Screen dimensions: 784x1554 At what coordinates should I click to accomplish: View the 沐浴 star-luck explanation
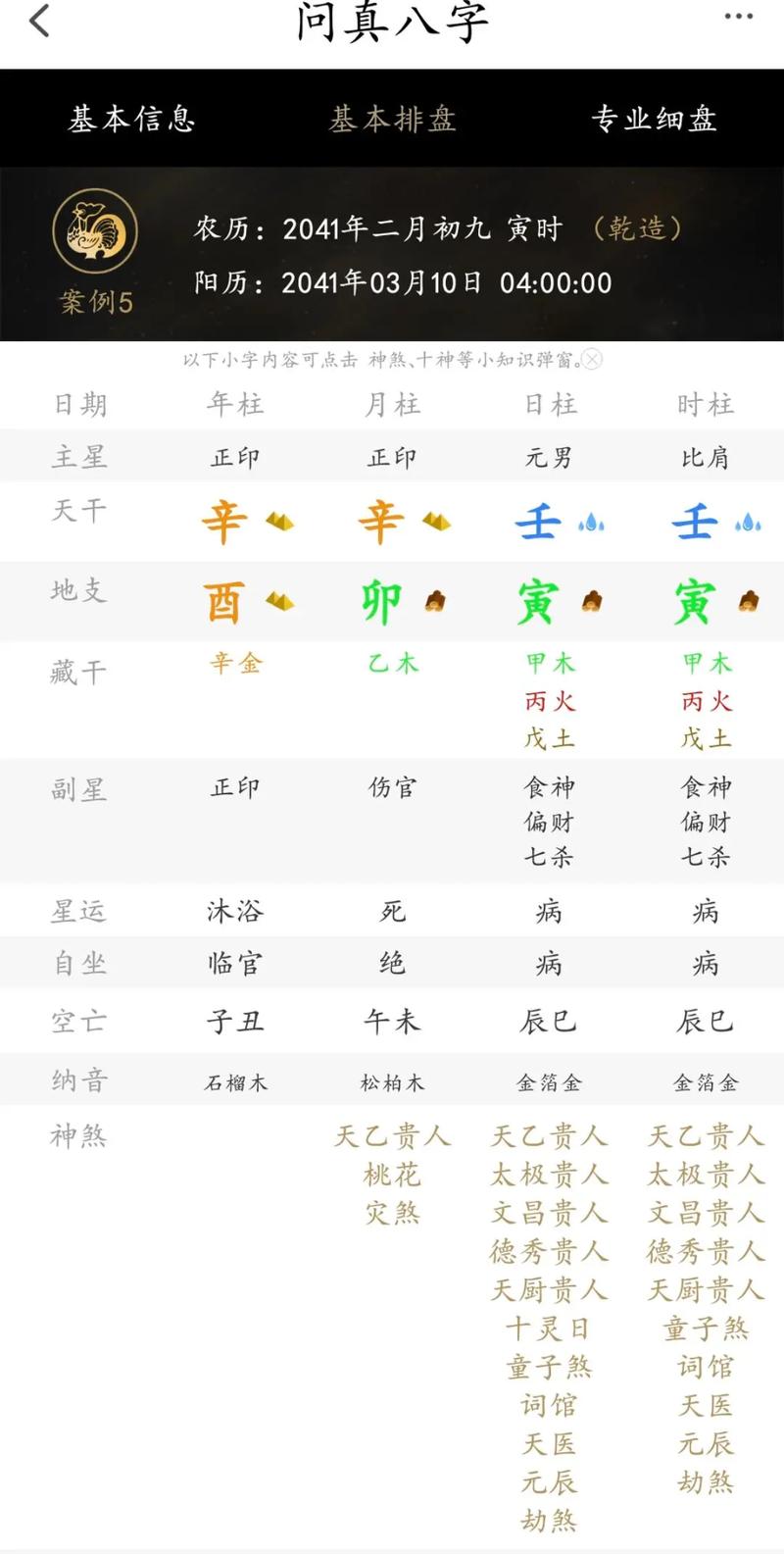point(235,912)
